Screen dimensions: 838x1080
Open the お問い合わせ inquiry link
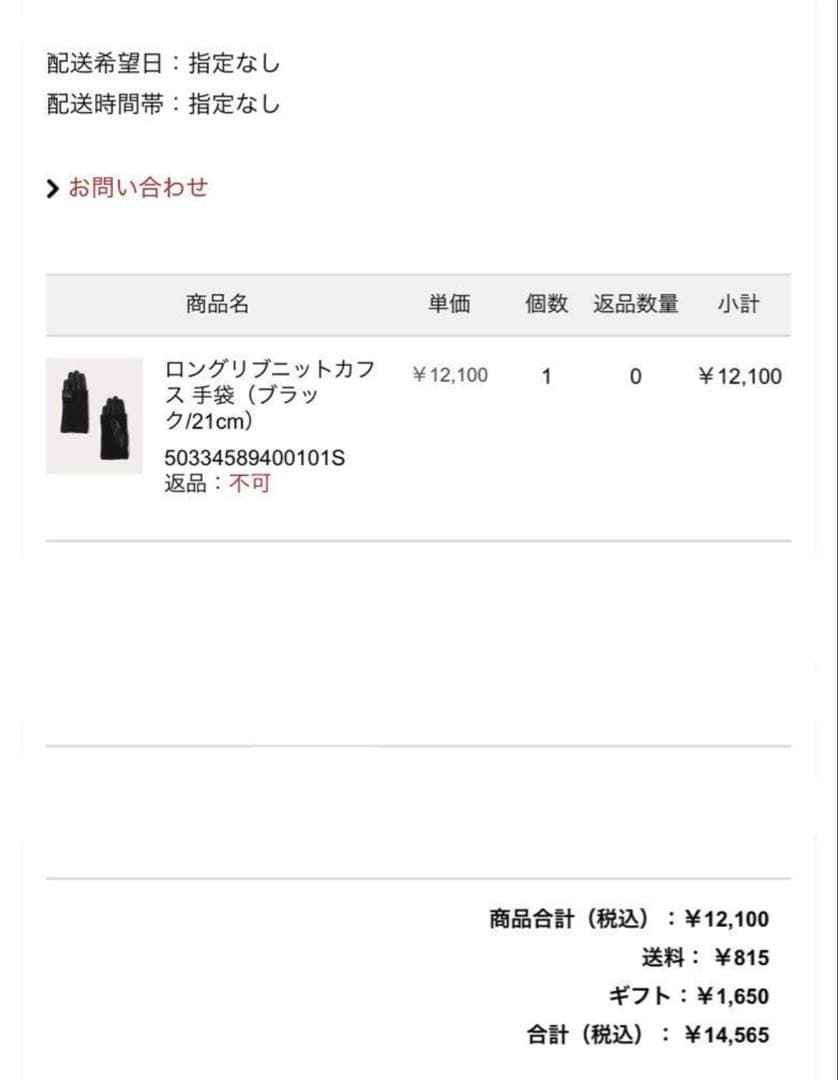coord(137,187)
